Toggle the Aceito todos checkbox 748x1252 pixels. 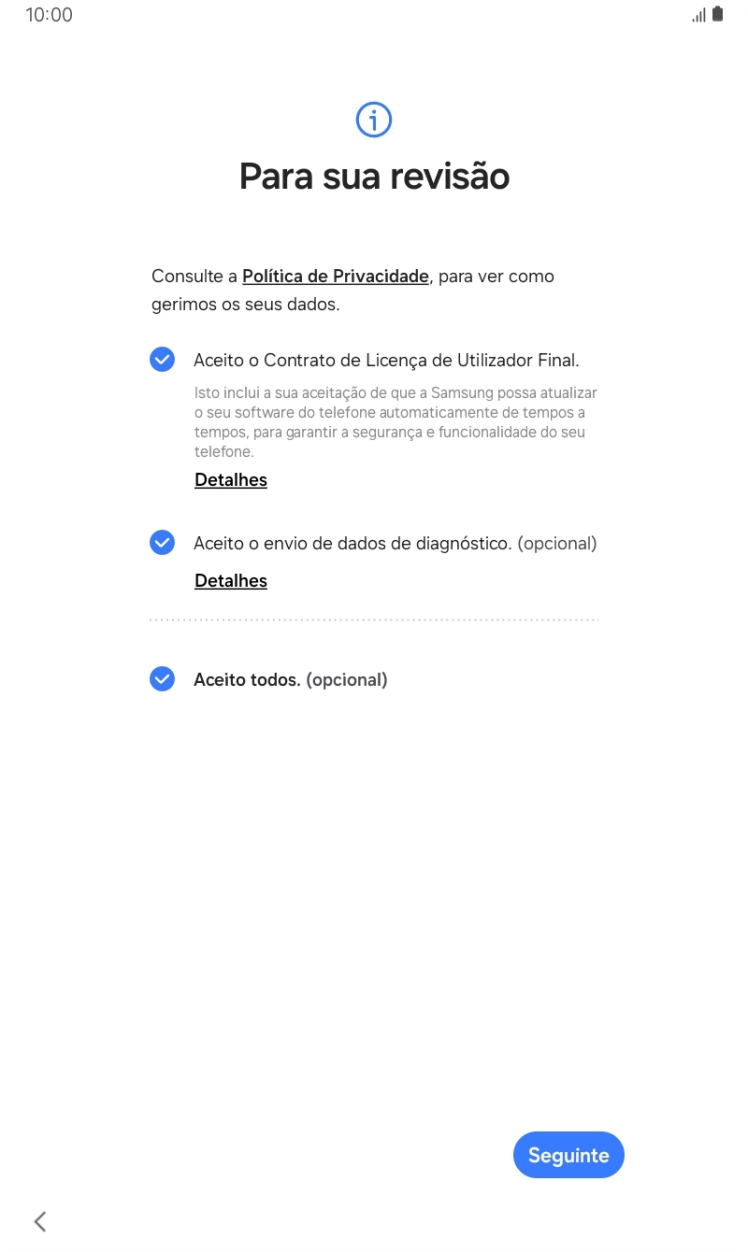[x=162, y=679]
